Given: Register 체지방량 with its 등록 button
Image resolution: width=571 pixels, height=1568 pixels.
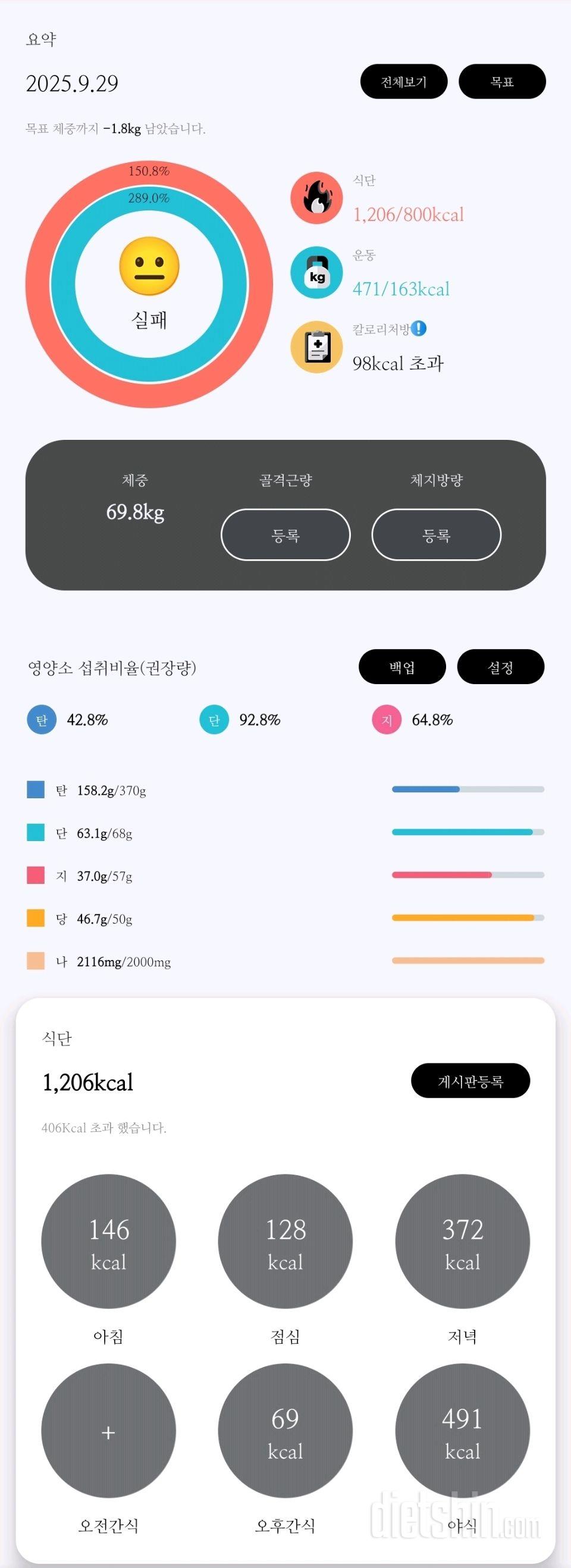Looking at the screenshot, I should (x=437, y=534).
